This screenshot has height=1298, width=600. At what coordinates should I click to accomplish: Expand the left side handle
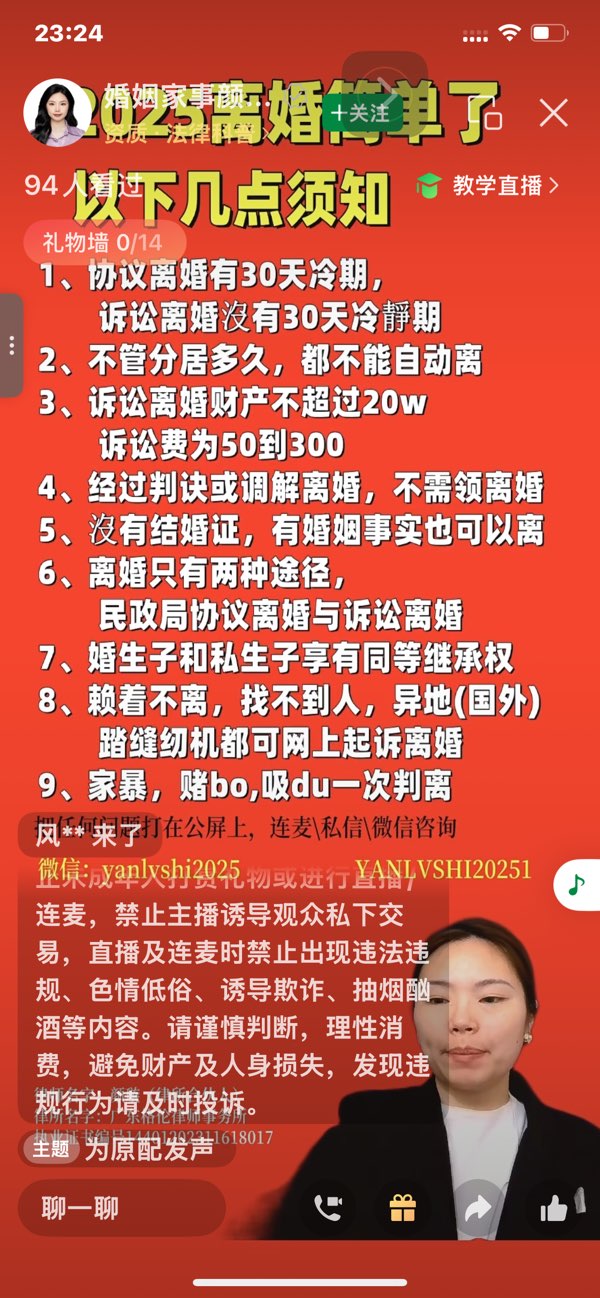10,345
